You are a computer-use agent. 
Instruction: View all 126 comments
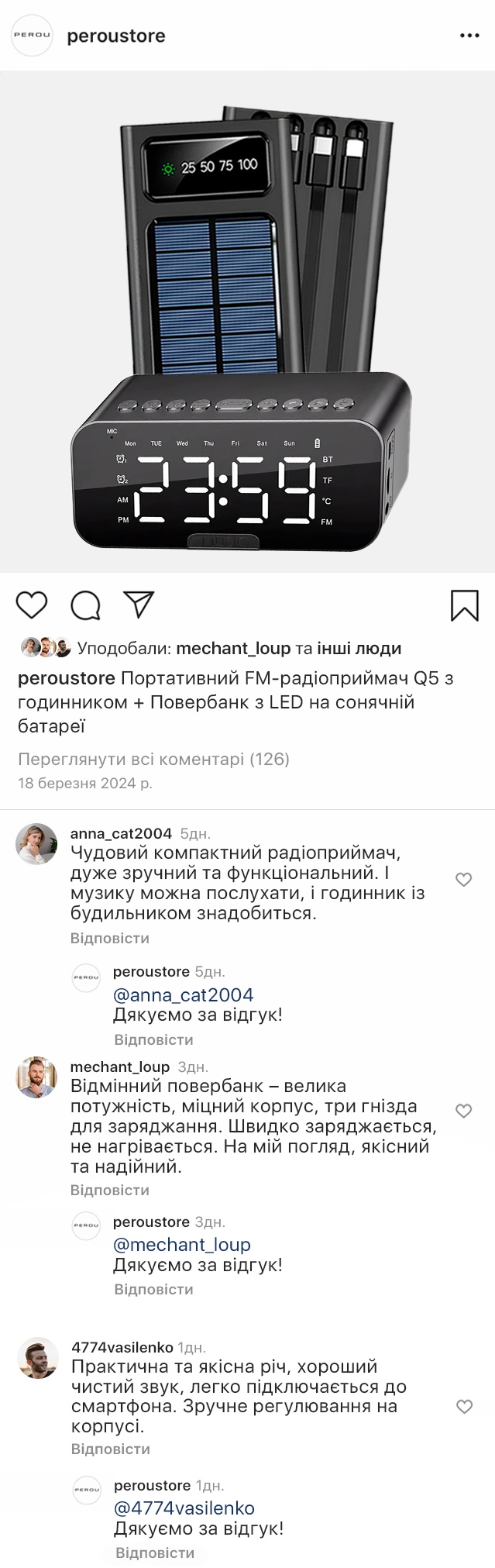coord(153,759)
